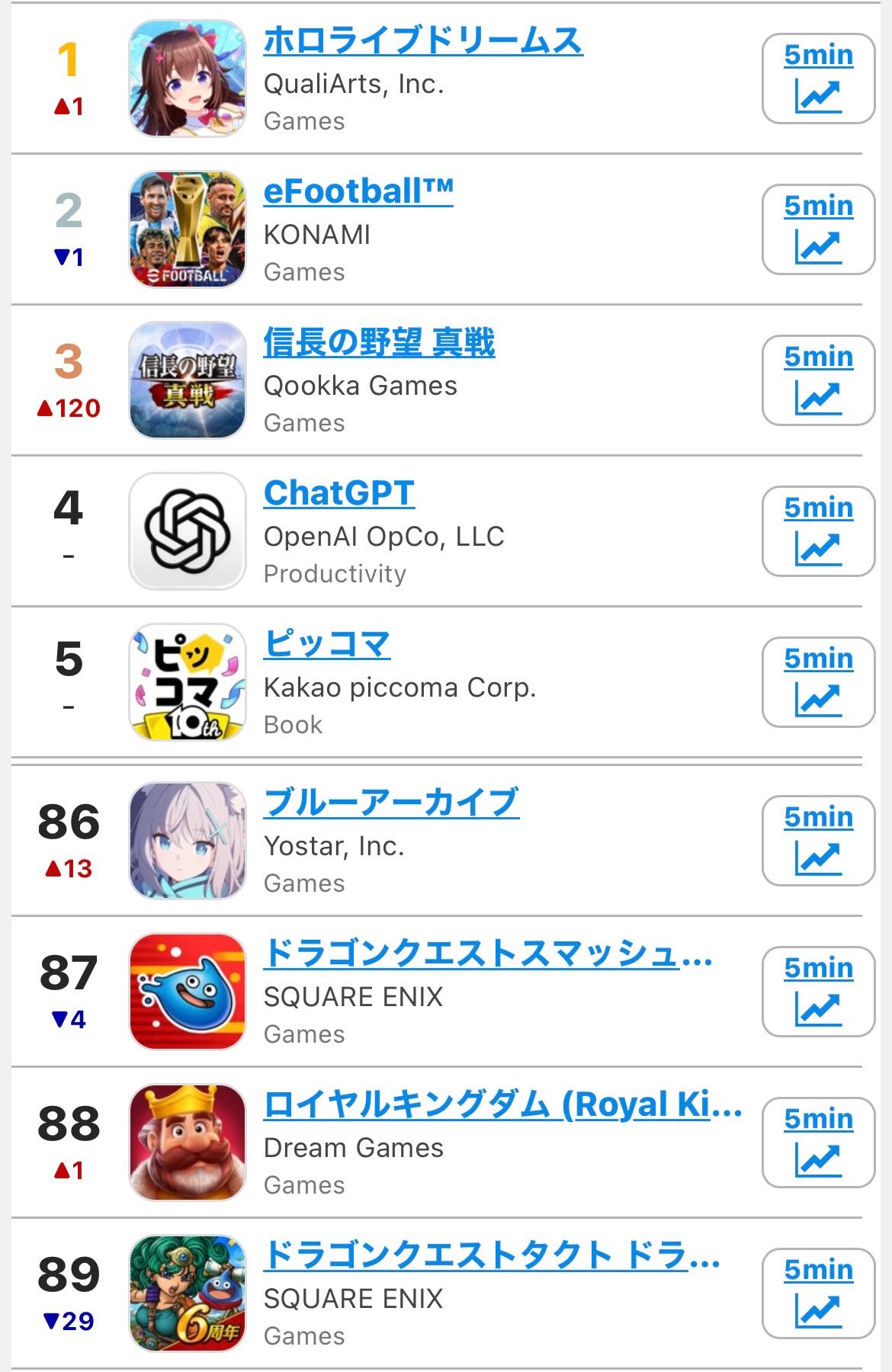Open the ブルーアーカイブ app link
The width and height of the screenshot is (892, 1372).
pos(391,803)
